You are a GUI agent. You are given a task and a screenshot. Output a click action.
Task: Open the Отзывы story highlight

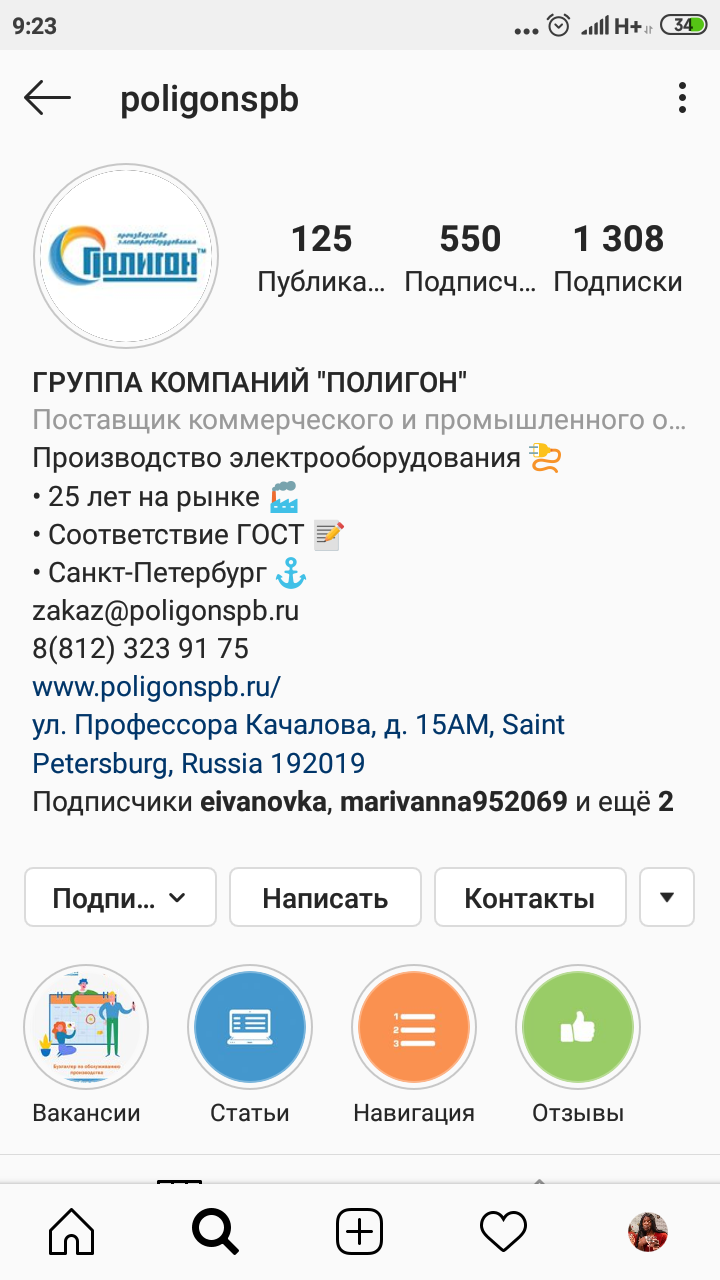click(x=578, y=1027)
